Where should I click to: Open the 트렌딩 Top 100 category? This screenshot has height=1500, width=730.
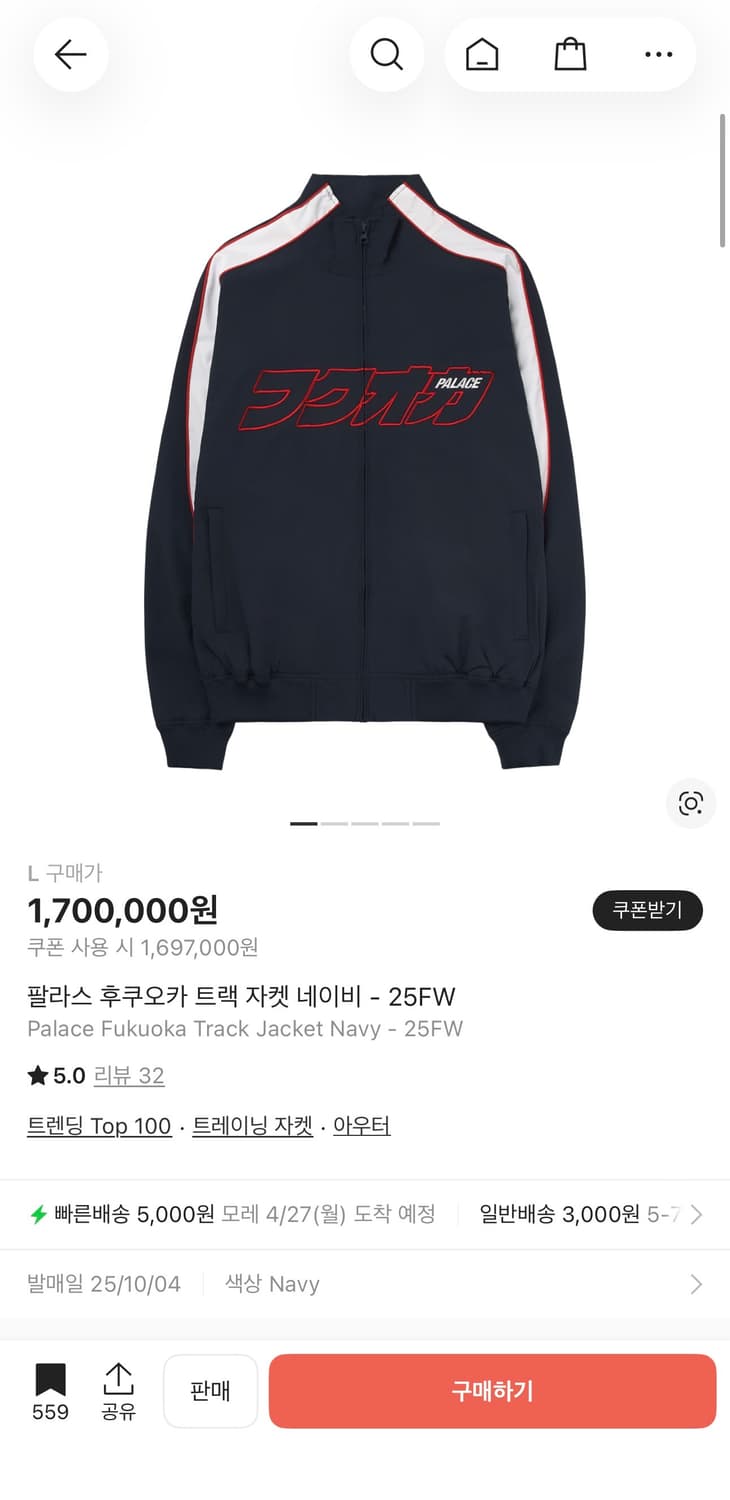[98, 1126]
